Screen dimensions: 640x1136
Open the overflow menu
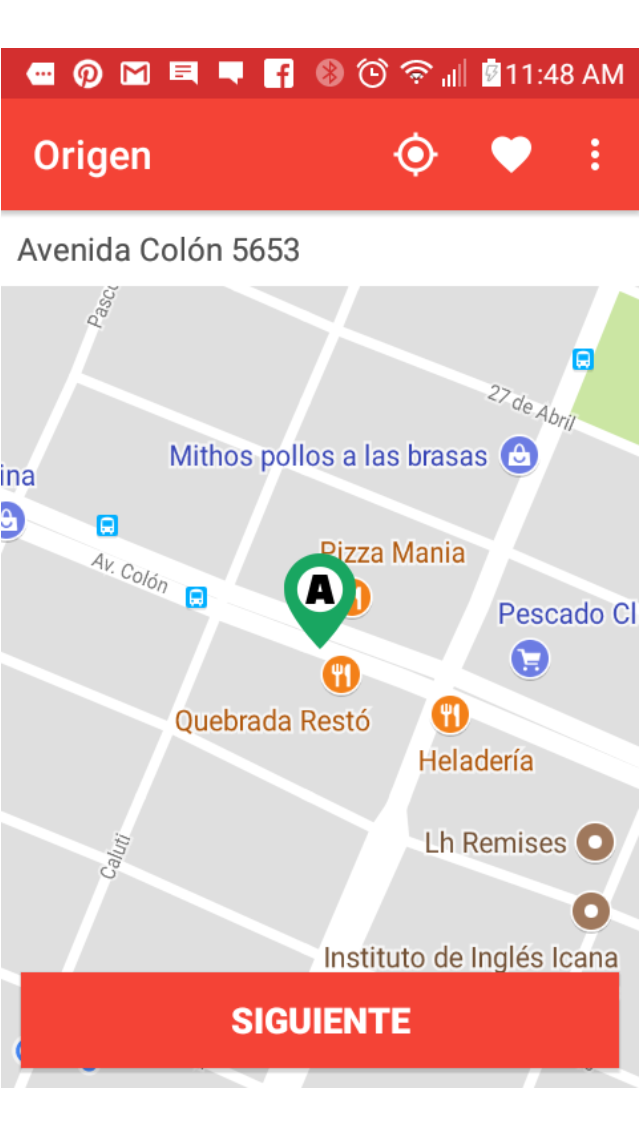(595, 156)
